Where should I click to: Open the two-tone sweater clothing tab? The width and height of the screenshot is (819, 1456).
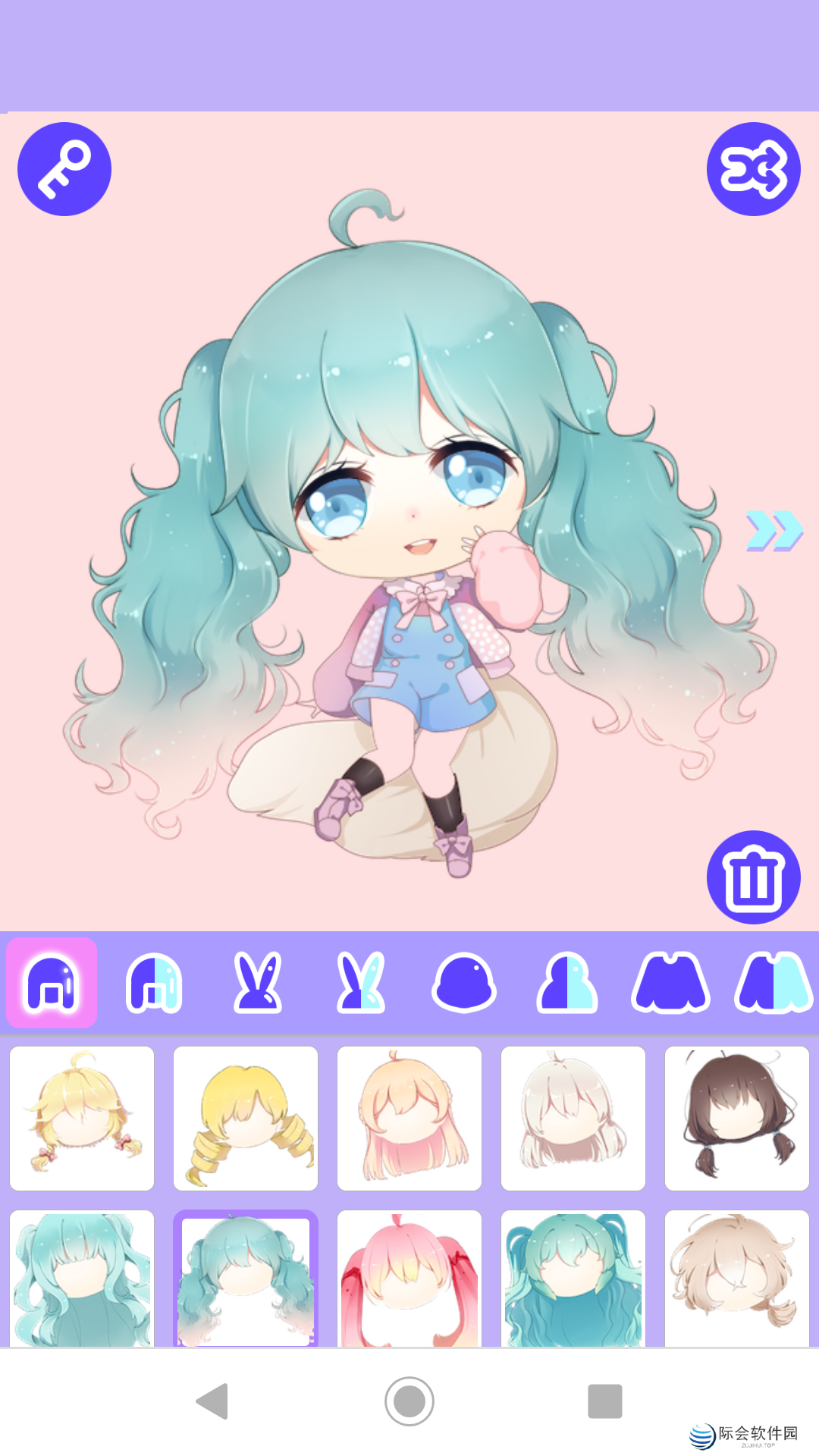[773, 983]
